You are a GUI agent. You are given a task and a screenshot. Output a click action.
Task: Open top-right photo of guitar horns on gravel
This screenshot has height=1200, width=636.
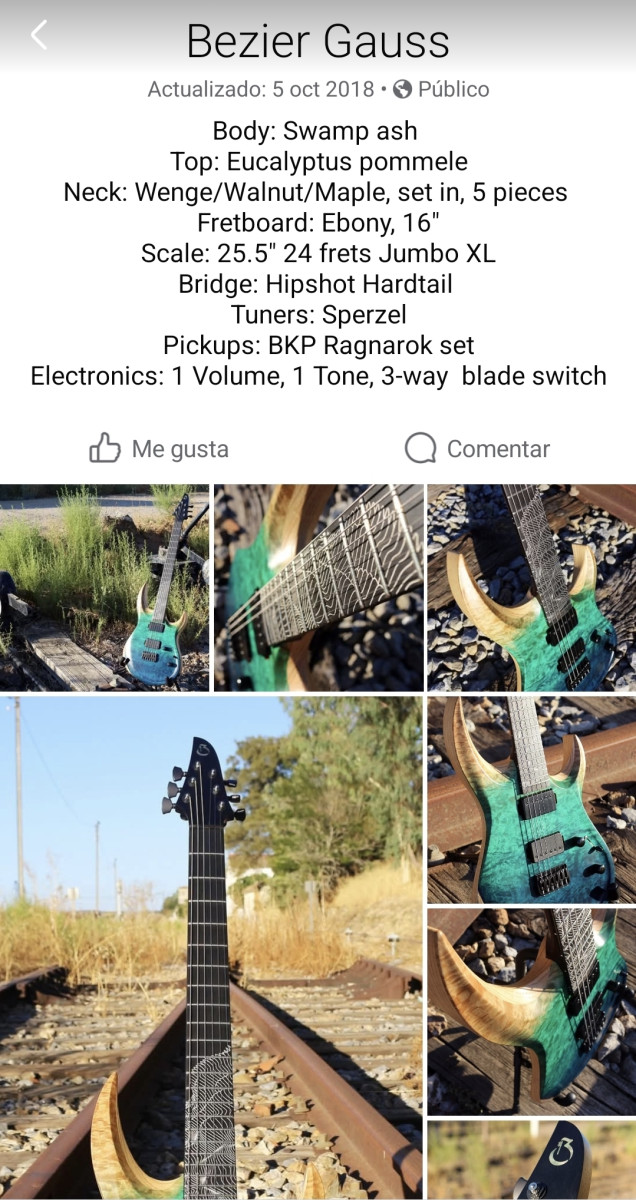(x=531, y=588)
